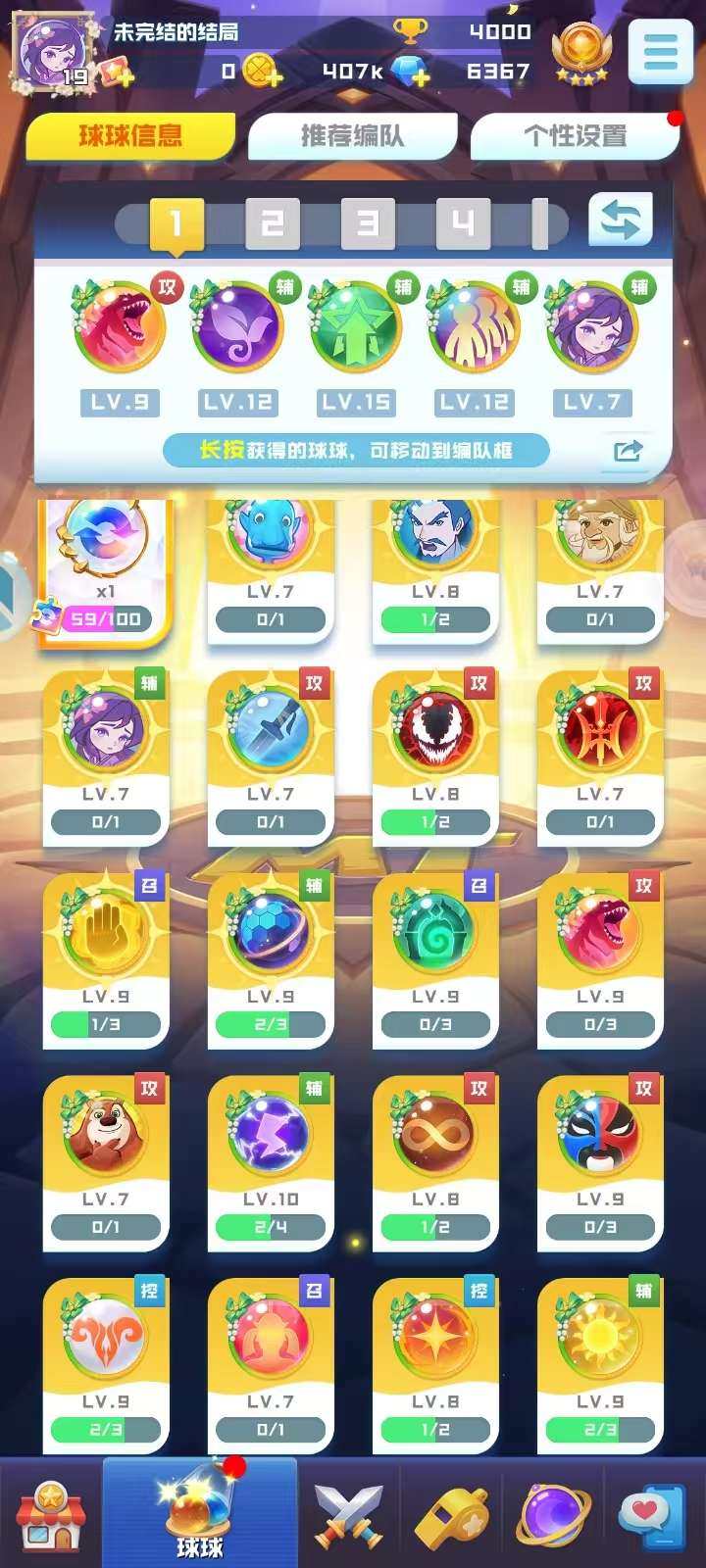The height and width of the screenshot is (1568, 706).
Task: Select team preset slot 2
Action: click(272, 221)
